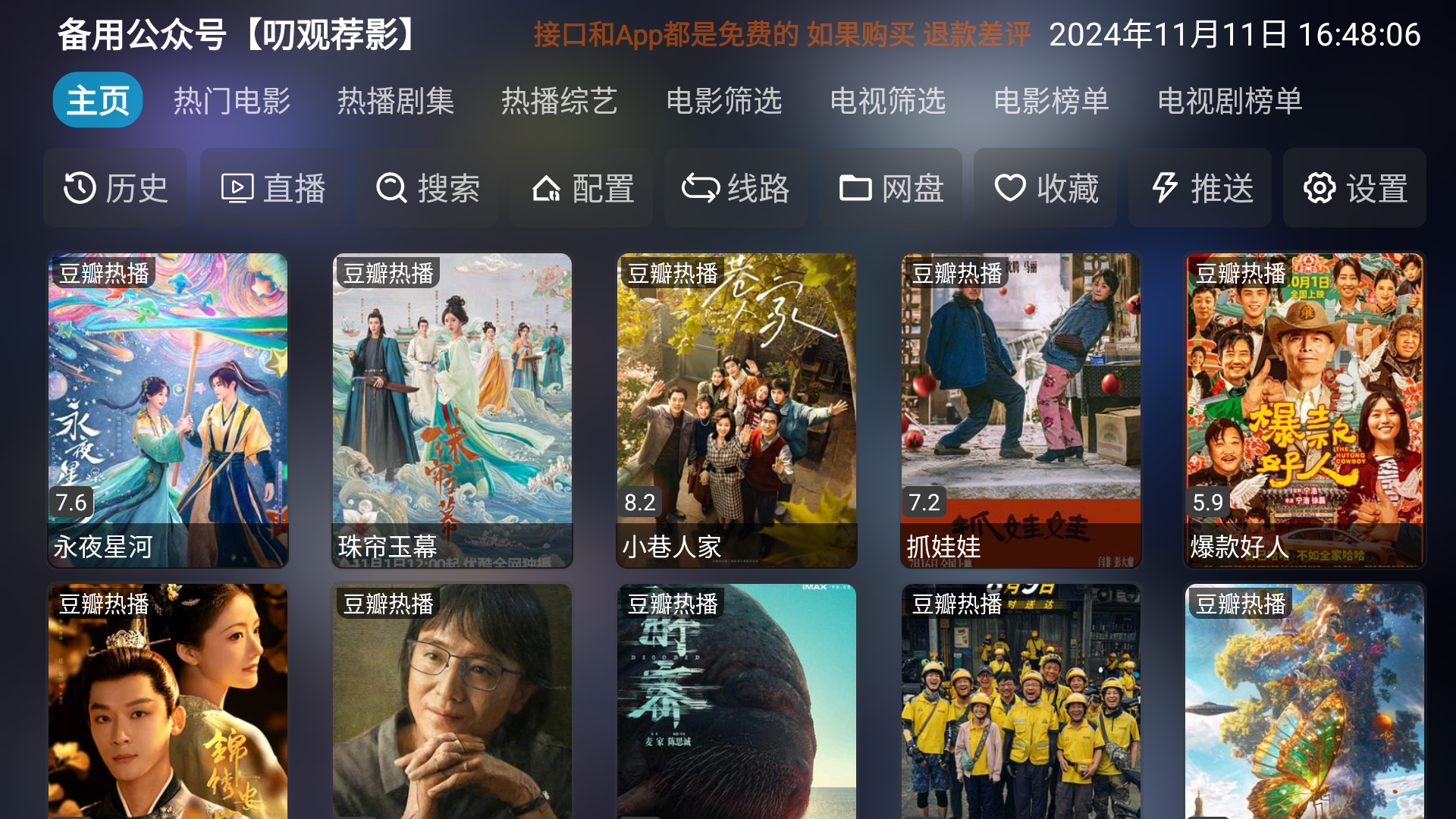1456x819 pixels.
Task: Go to the 电视筛选 tab
Action: (x=887, y=101)
